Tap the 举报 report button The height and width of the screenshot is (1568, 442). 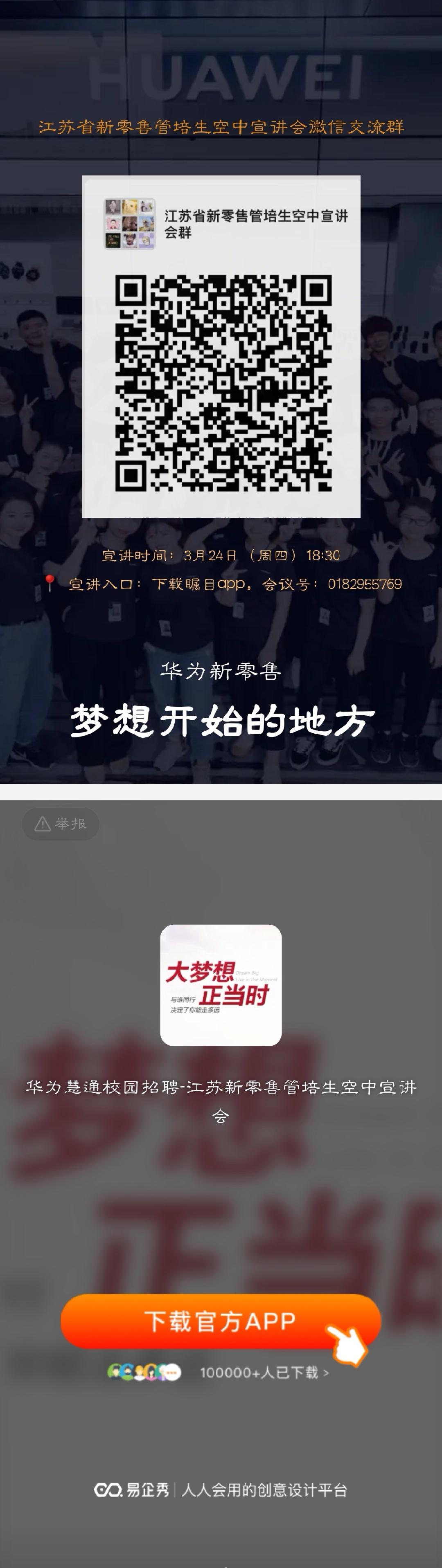pos(60,824)
